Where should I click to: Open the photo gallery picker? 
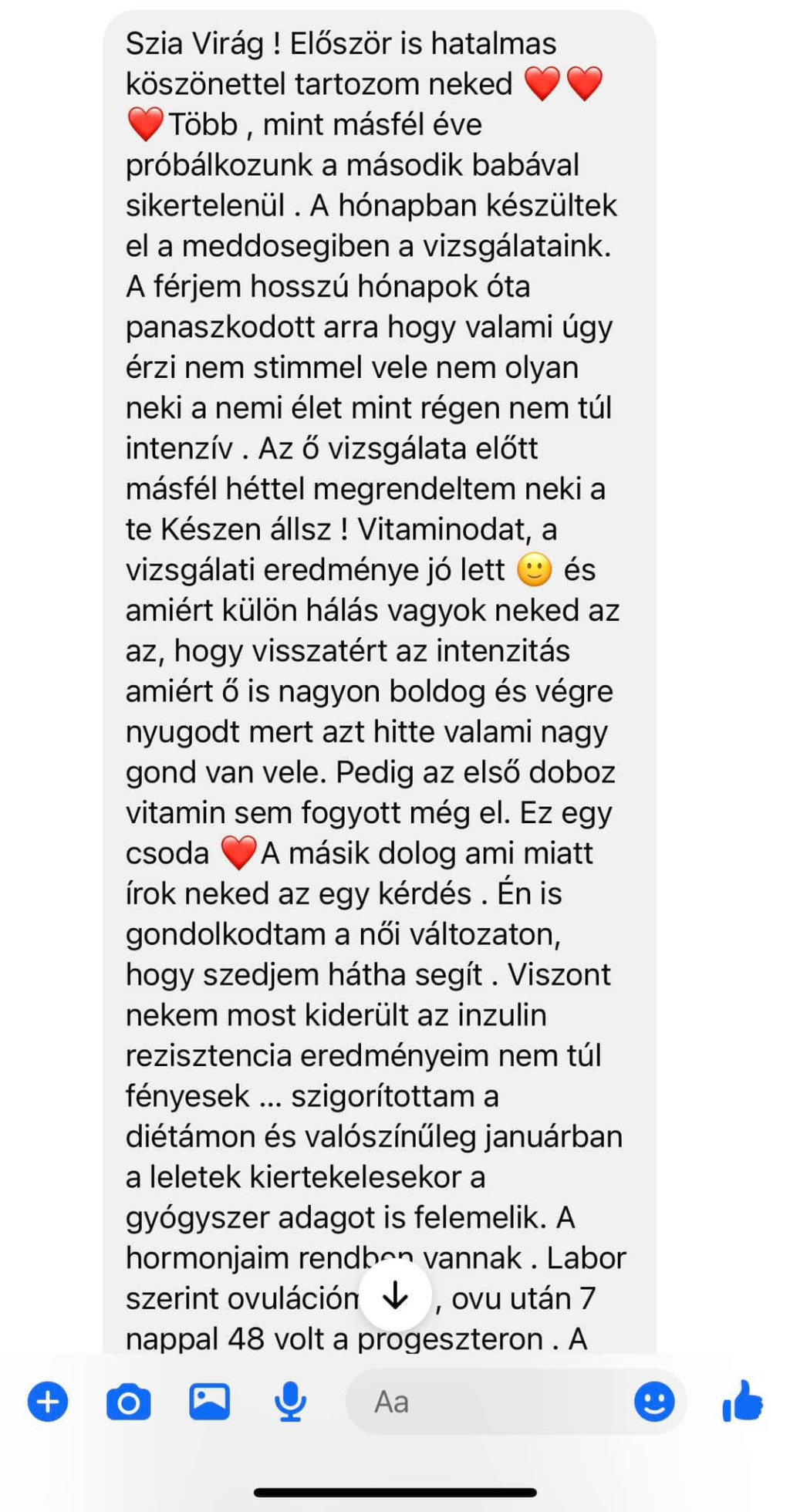tap(210, 1401)
